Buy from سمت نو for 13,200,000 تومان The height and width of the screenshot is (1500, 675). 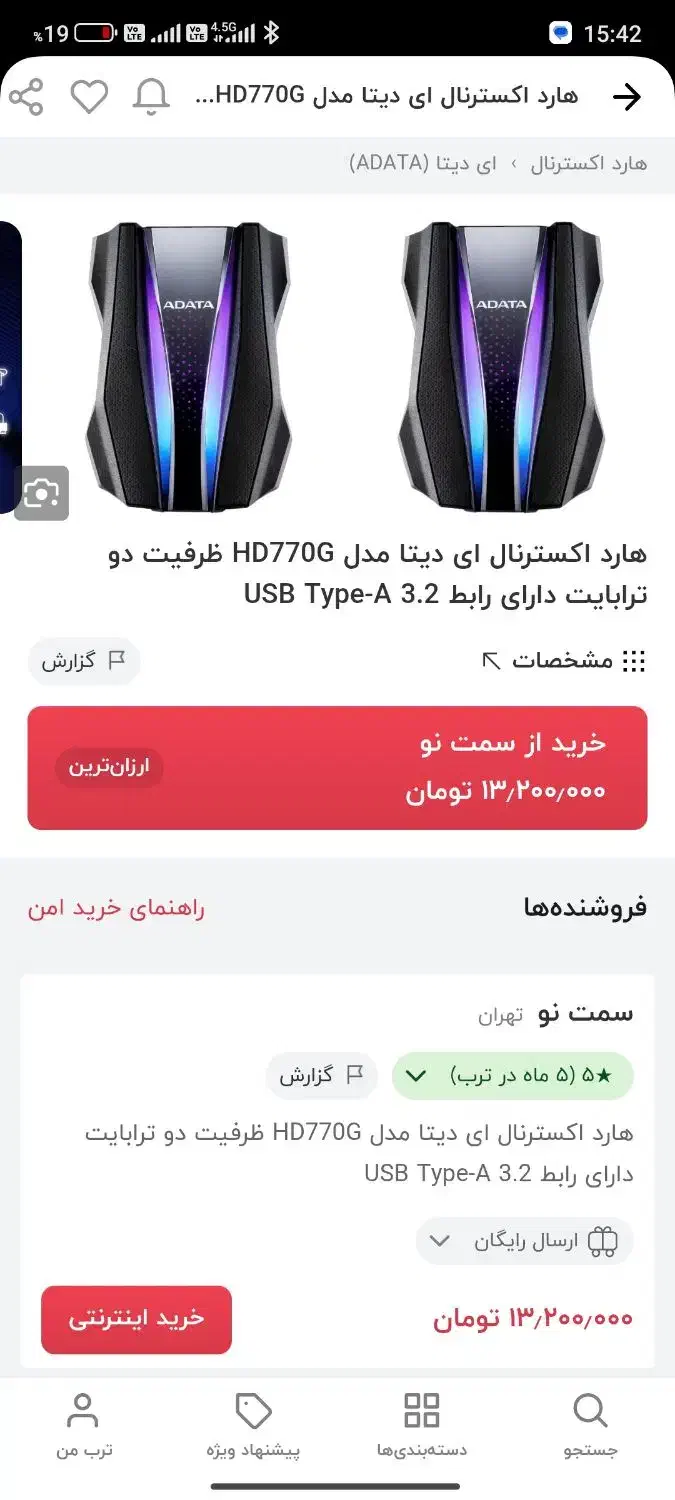[x=337, y=768]
